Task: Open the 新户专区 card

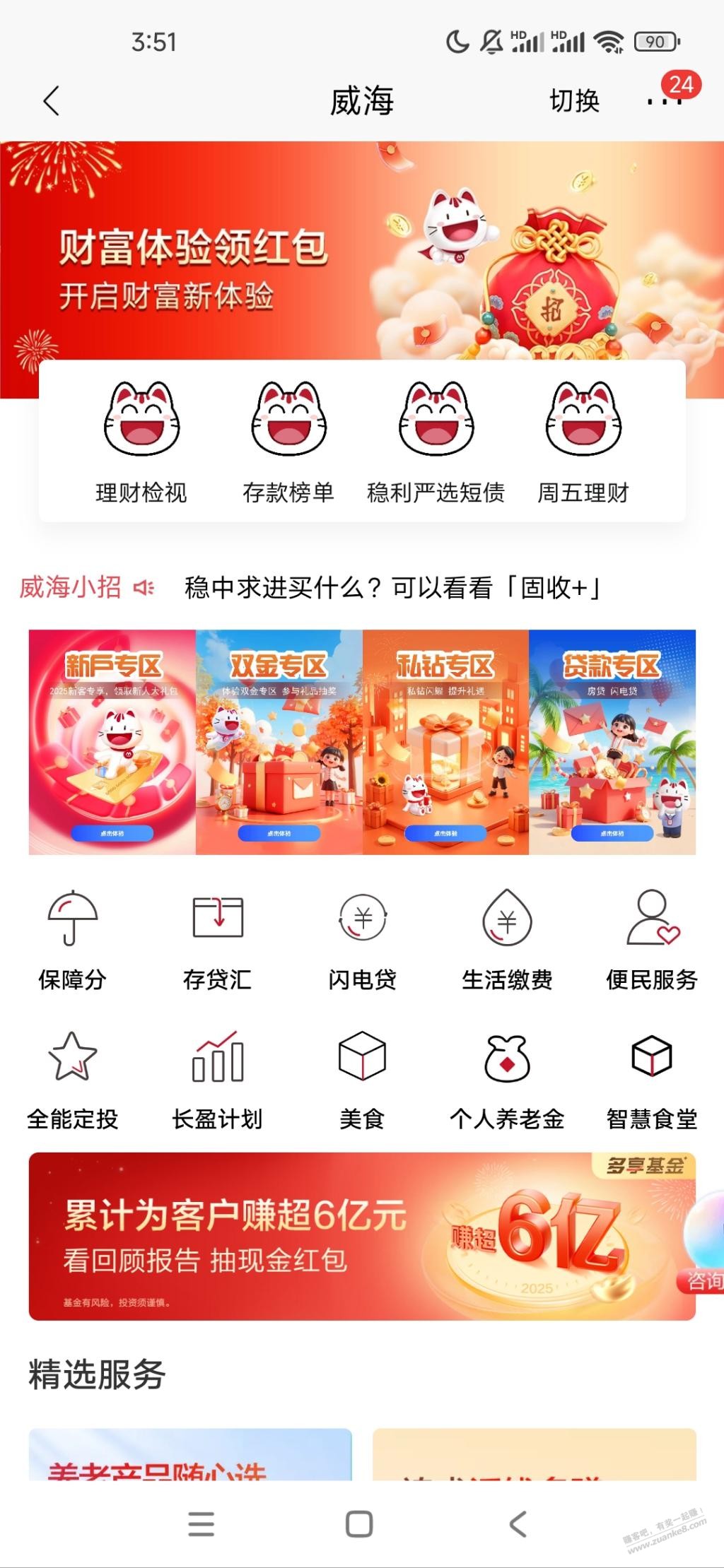Action: (x=112, y=742)
